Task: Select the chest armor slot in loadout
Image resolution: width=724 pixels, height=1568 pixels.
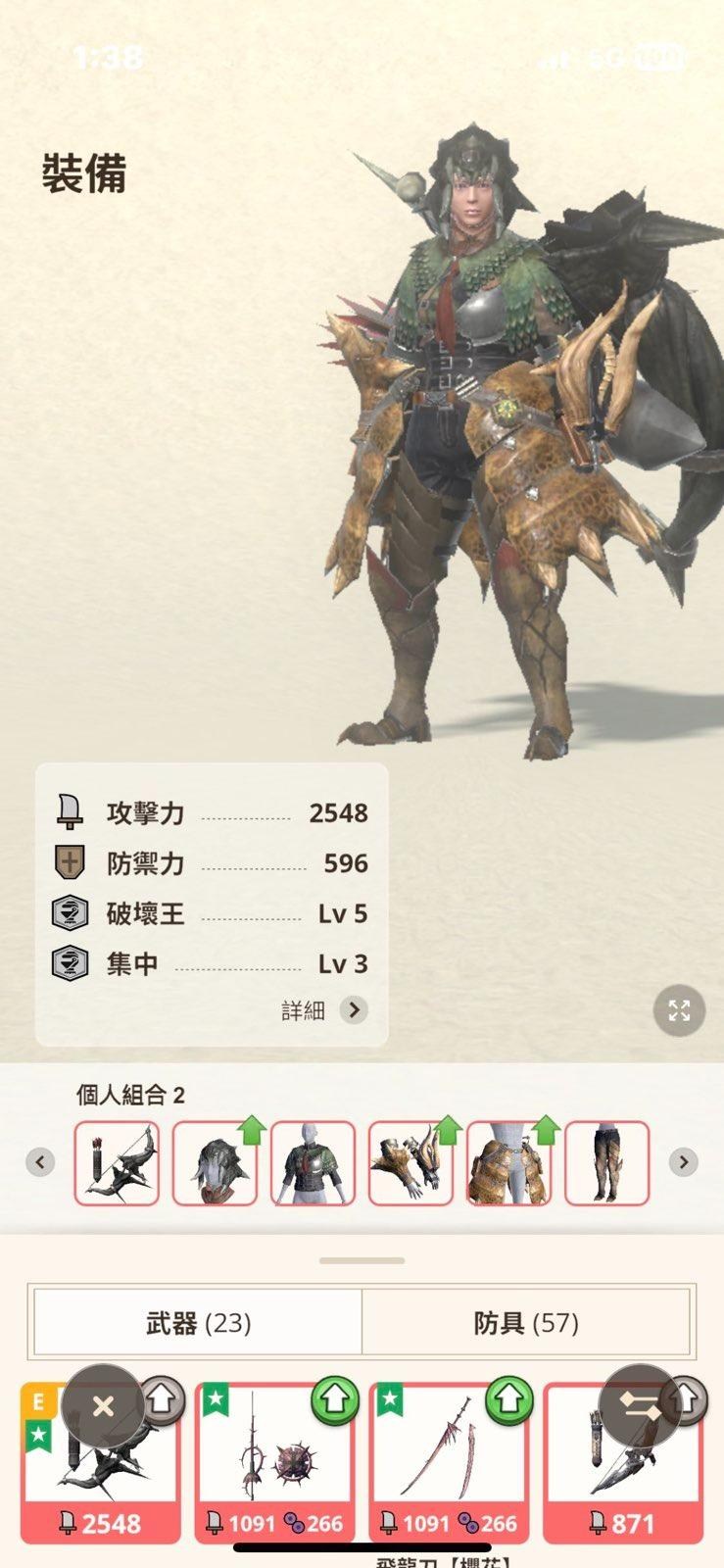Action: tap(313, 1163)
